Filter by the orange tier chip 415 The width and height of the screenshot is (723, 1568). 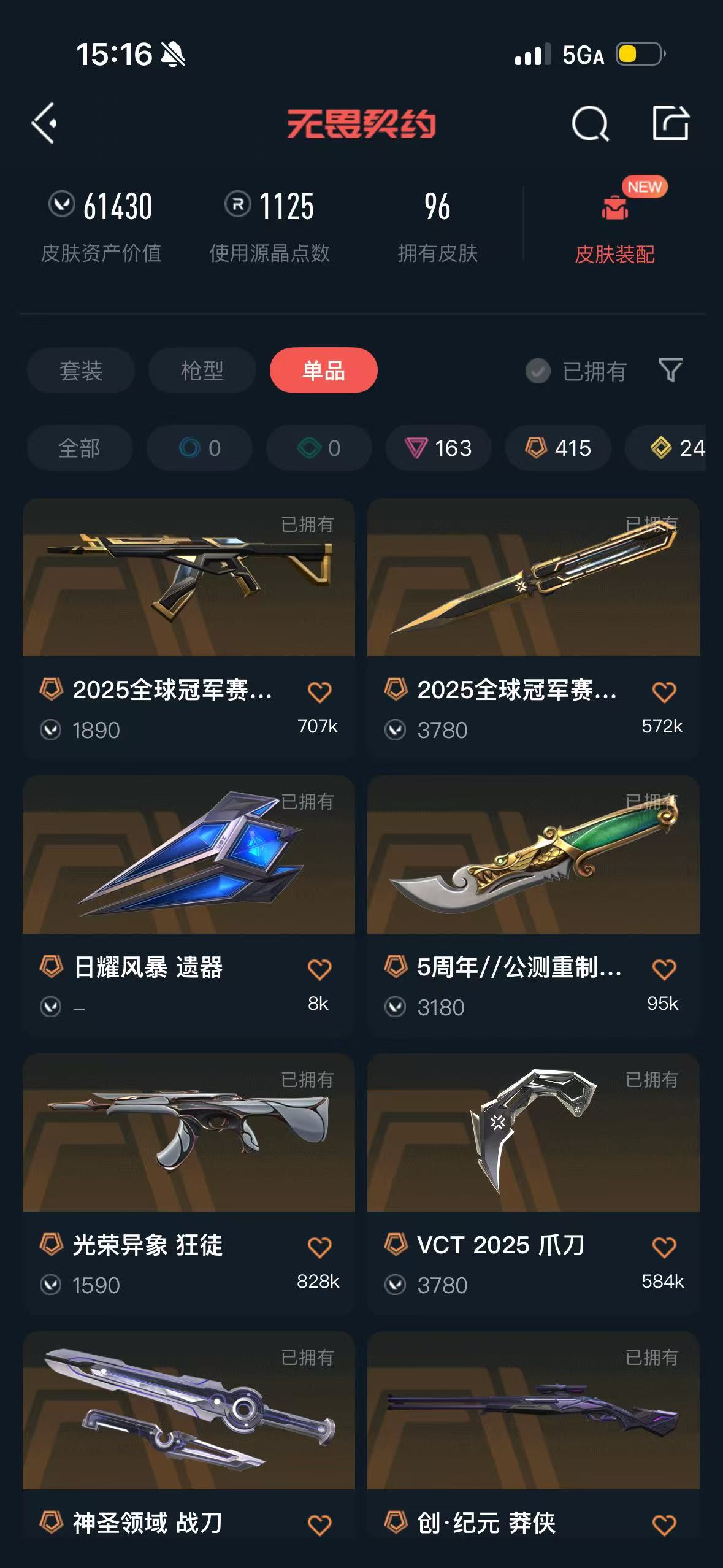click(x=557, y=448)
